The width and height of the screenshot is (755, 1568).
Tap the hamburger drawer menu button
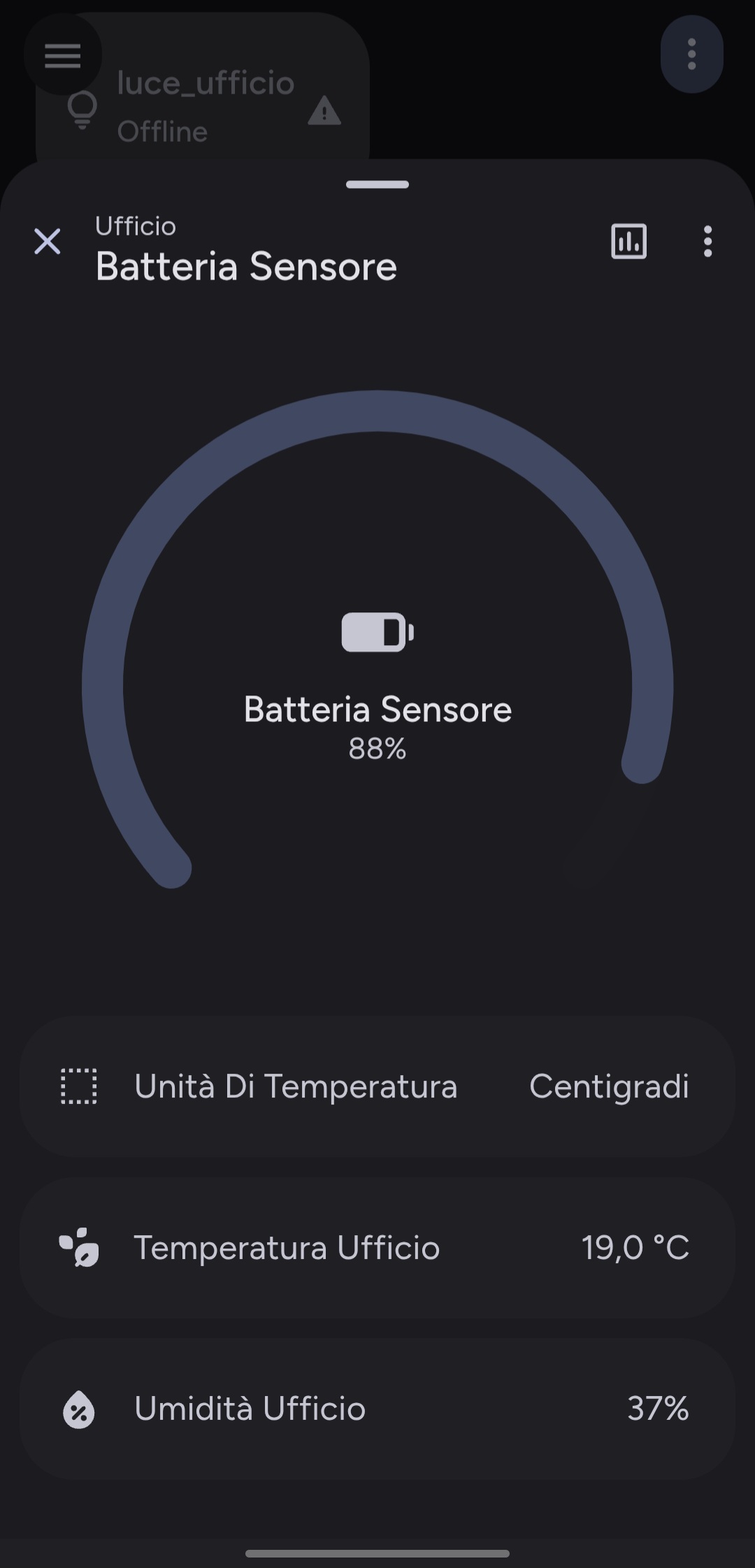[x=62, y=55]
